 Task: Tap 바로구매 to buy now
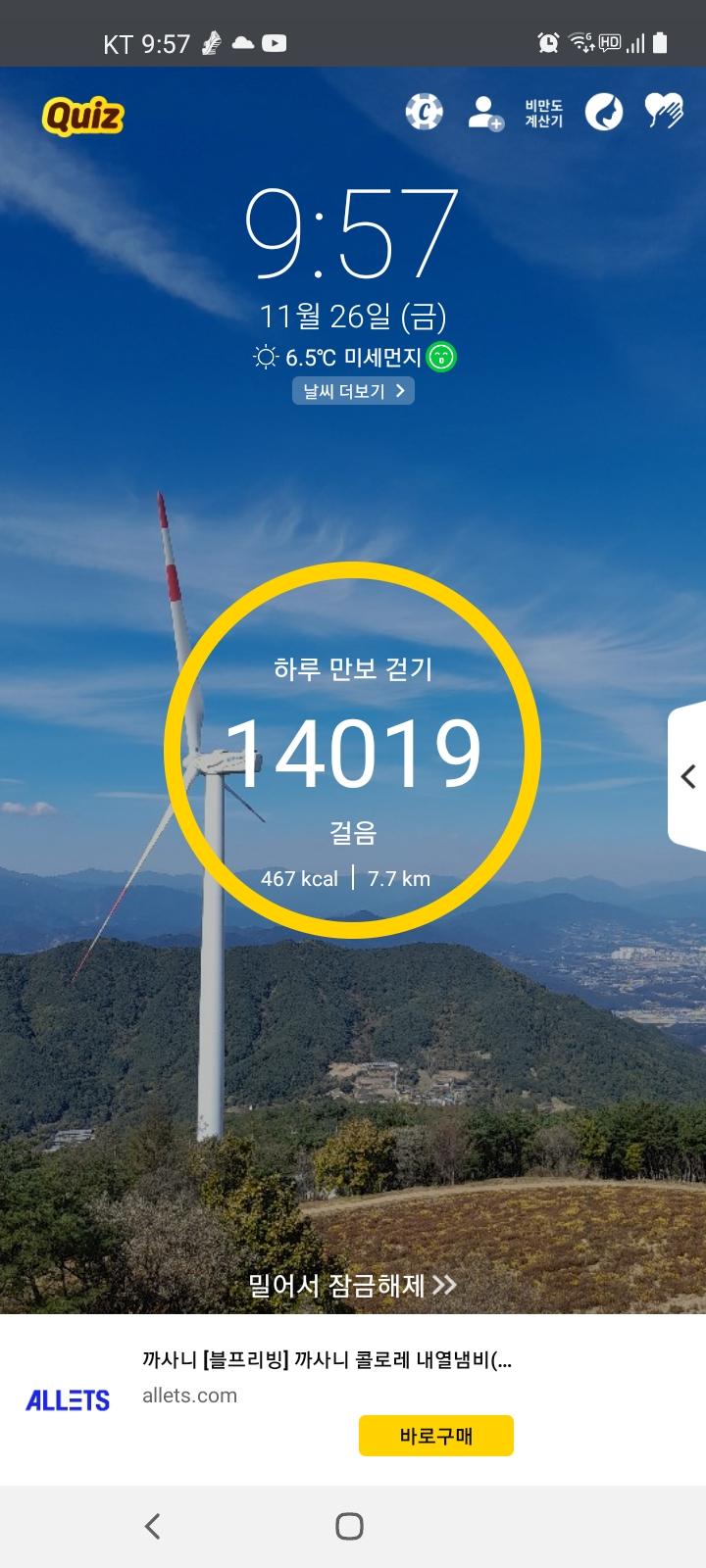tap(435, 1436)
